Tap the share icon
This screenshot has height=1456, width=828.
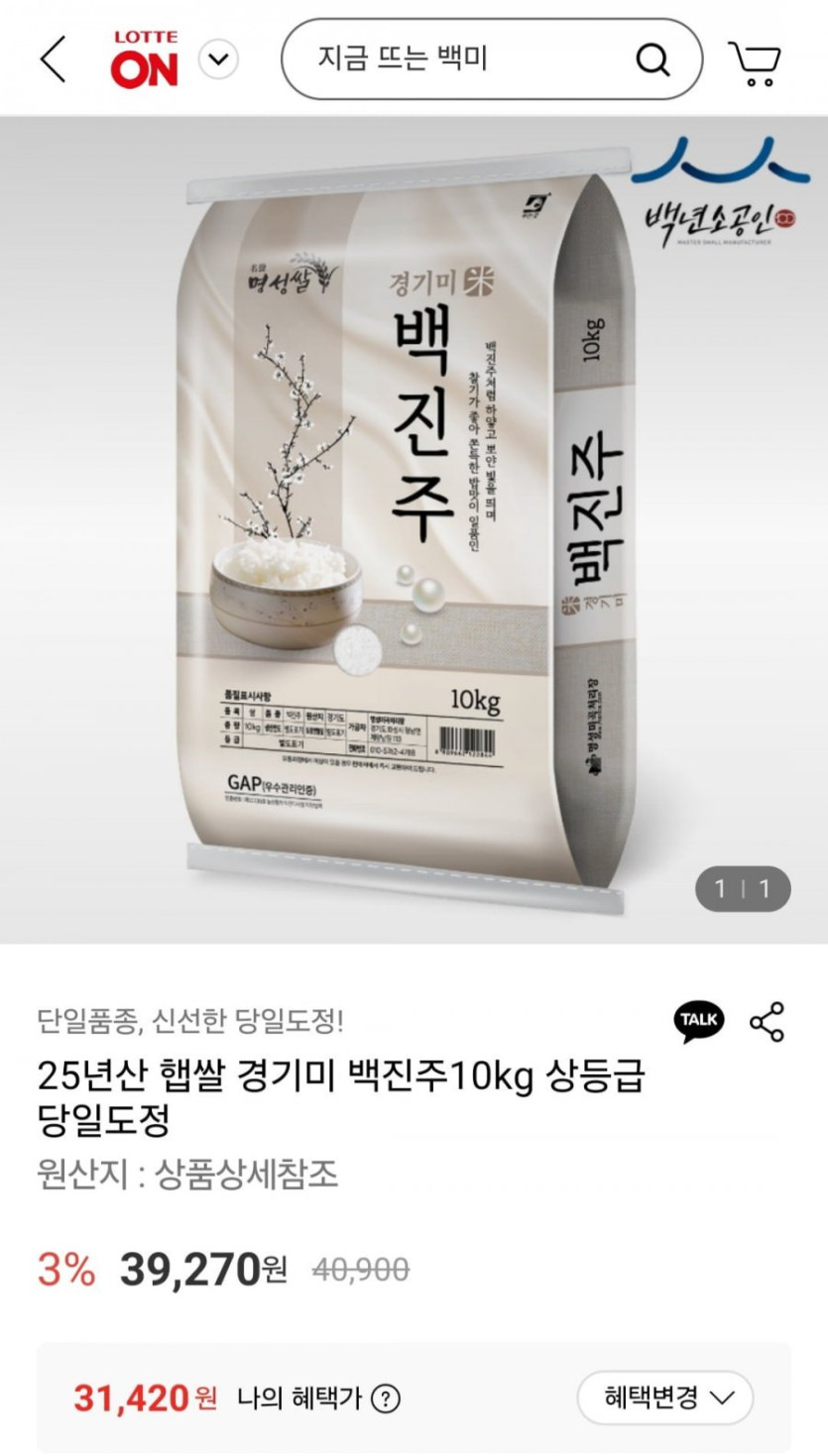[767, 1021]
